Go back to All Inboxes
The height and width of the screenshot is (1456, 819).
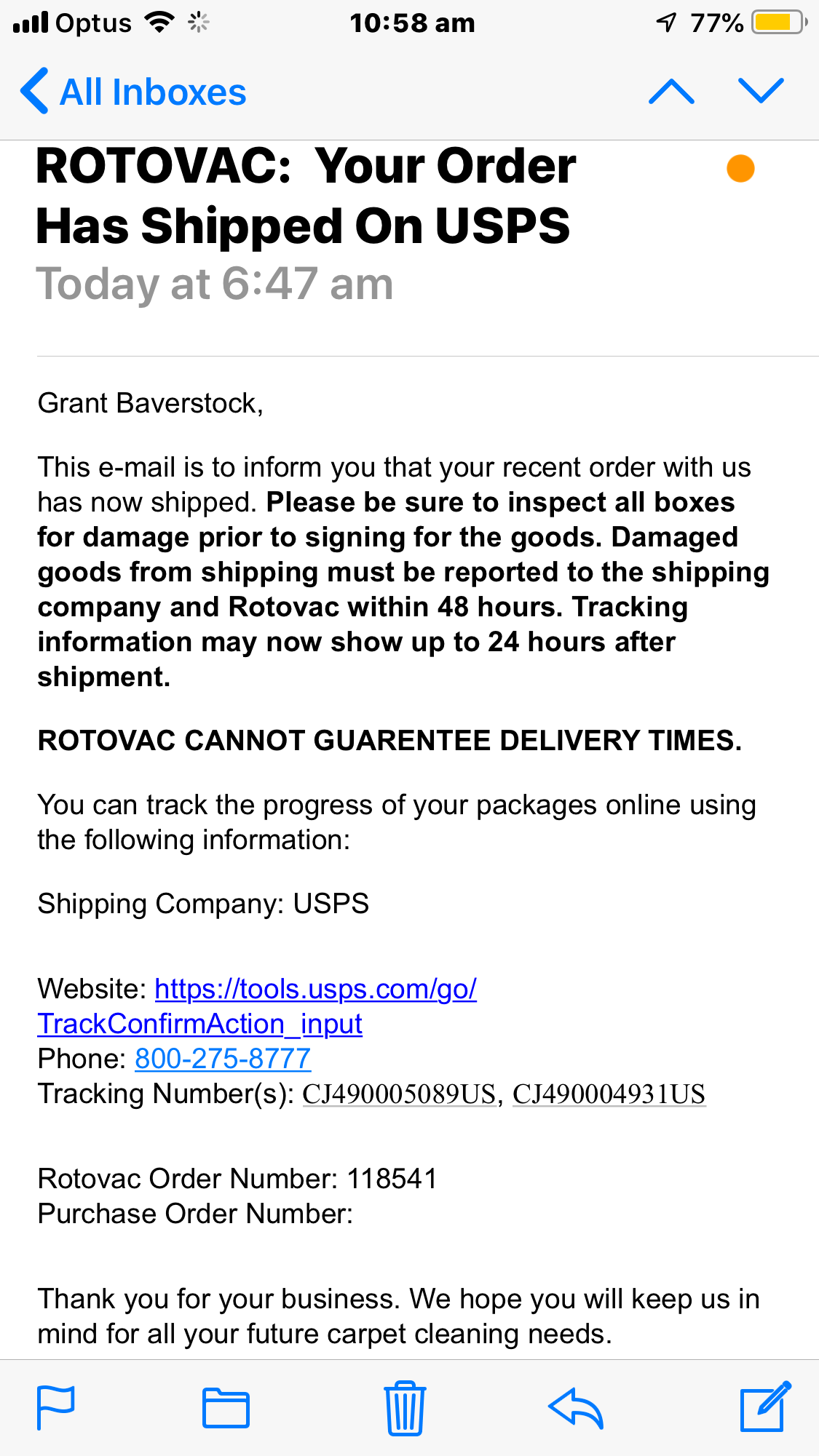click(x=134, y=92)
